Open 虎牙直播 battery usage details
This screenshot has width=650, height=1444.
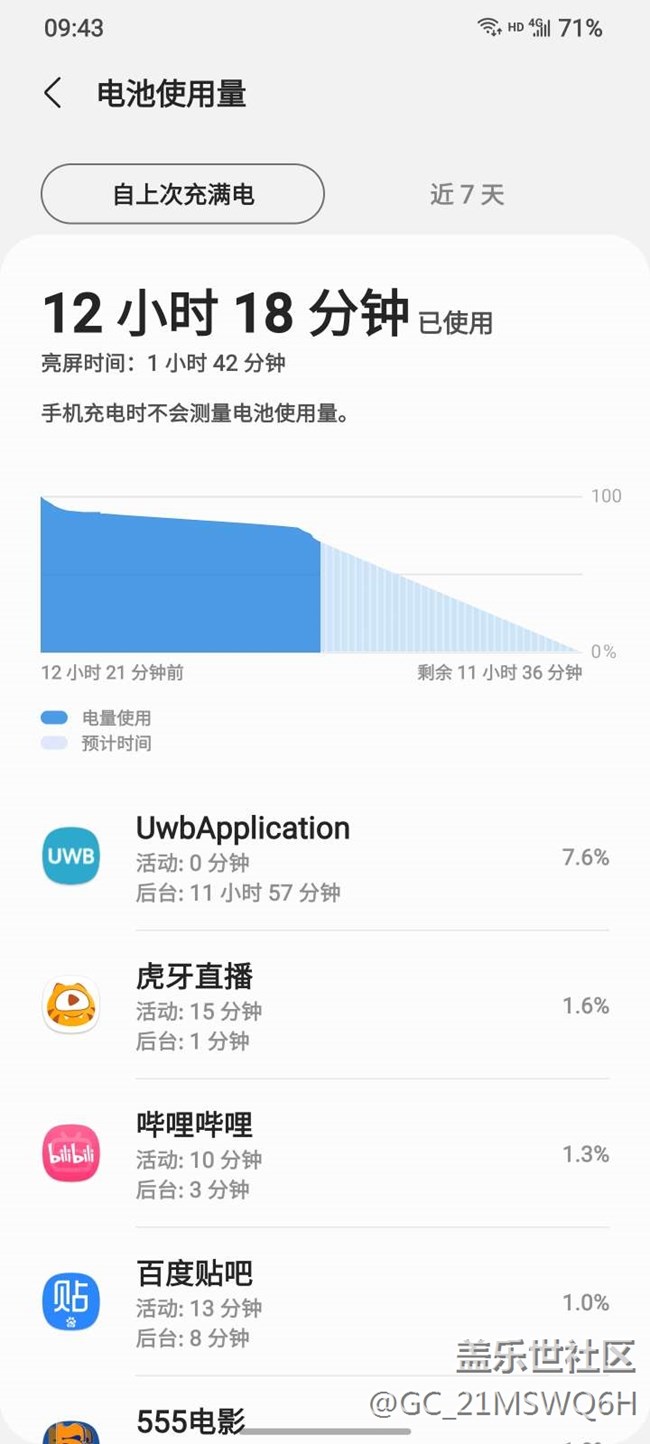[x=325, y=1006]
